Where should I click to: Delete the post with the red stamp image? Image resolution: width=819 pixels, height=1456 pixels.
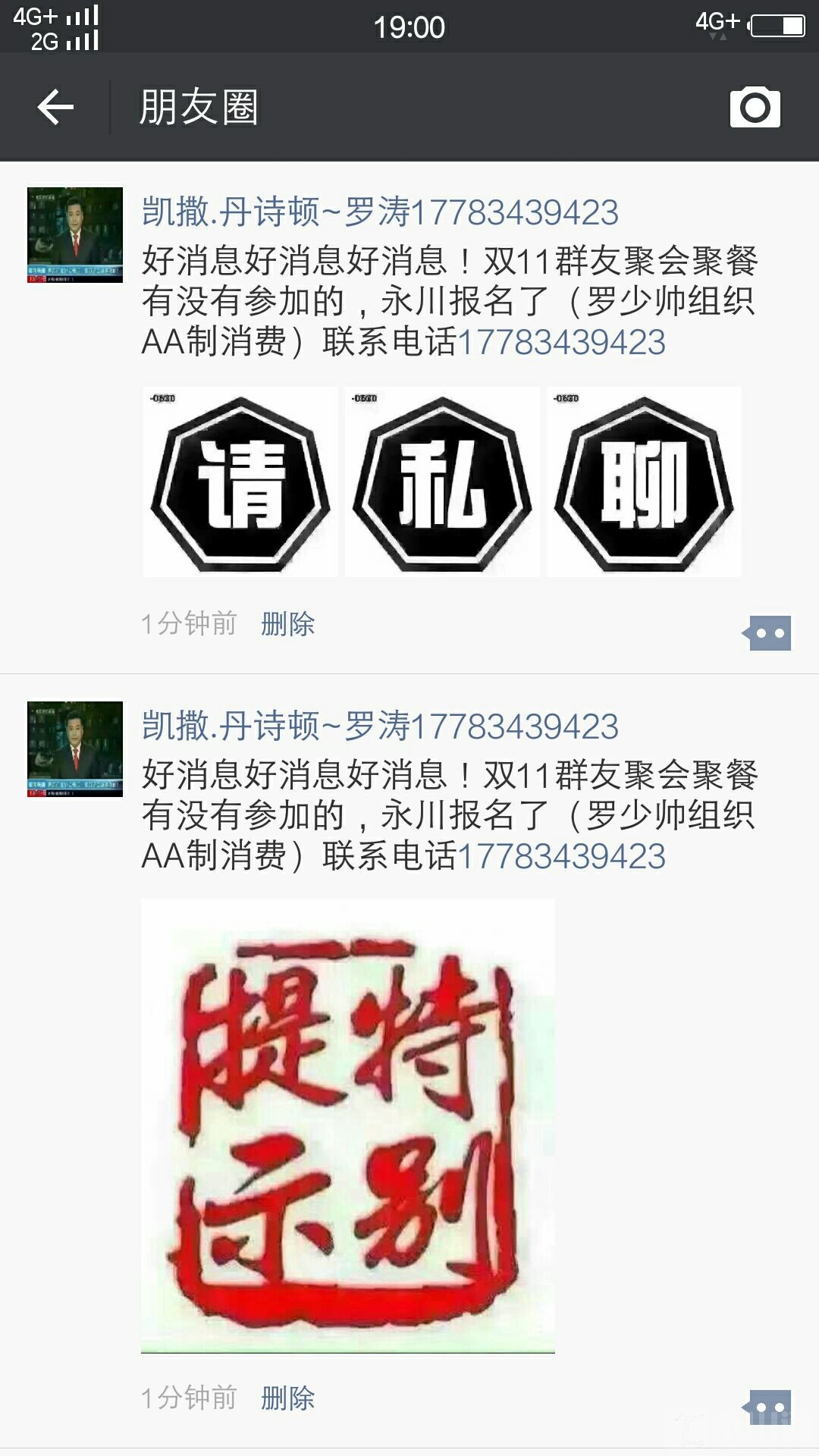pos(287,1398)
